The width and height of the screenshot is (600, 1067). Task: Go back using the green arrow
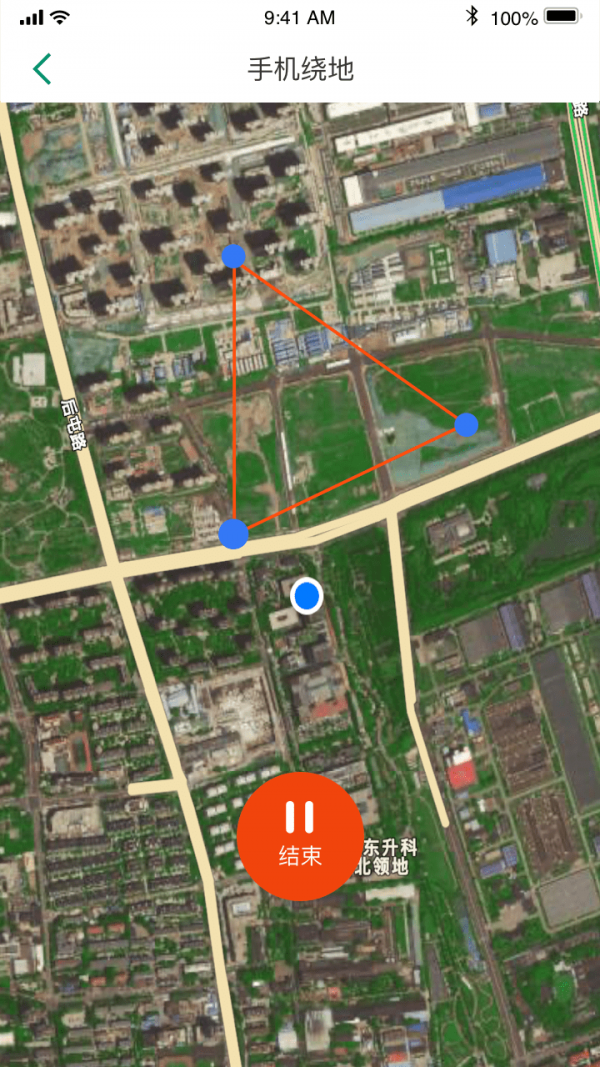pyautogui.click(x=42, y=69)
